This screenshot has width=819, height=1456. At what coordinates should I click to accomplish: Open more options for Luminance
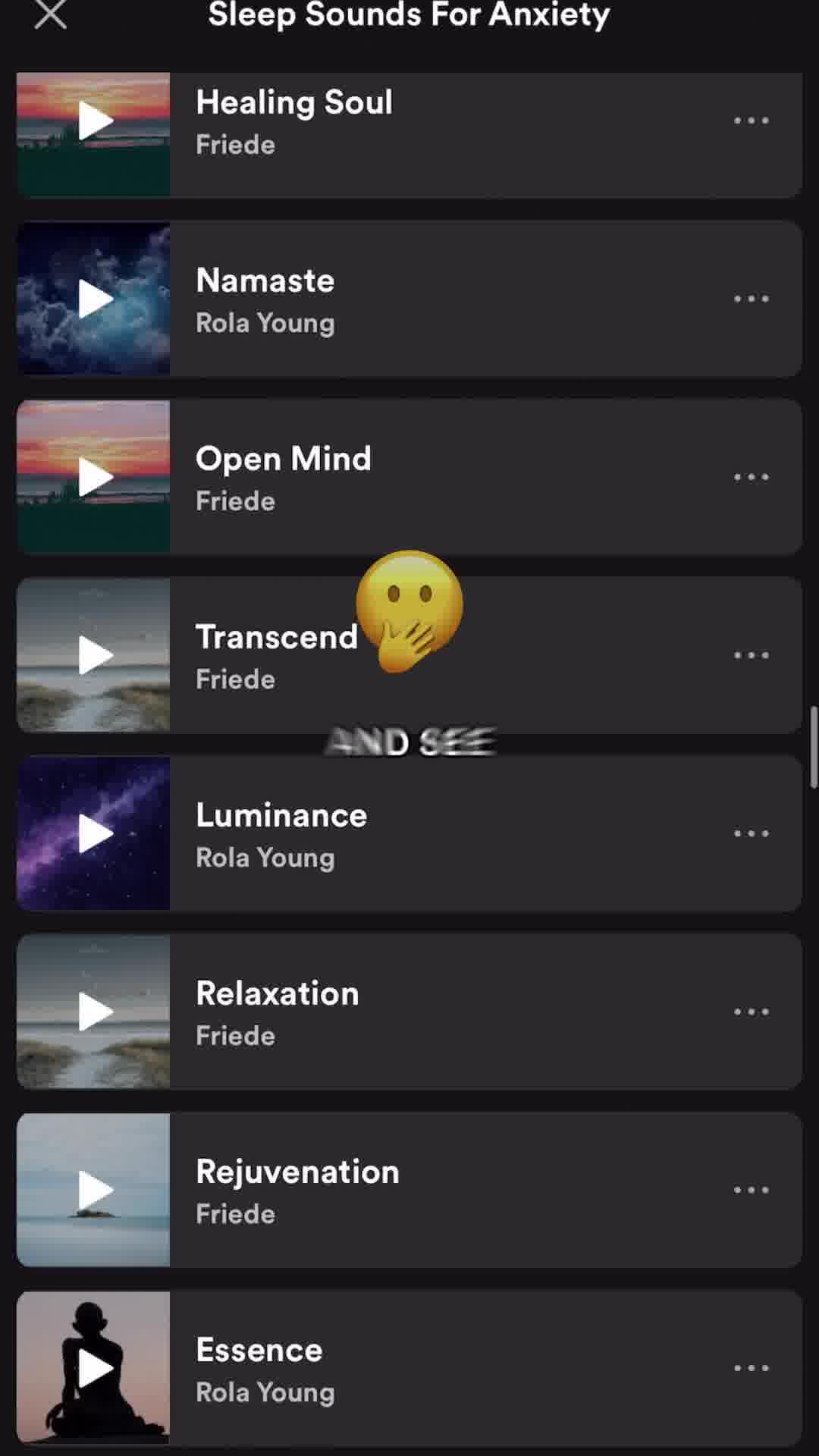point(751,833)
